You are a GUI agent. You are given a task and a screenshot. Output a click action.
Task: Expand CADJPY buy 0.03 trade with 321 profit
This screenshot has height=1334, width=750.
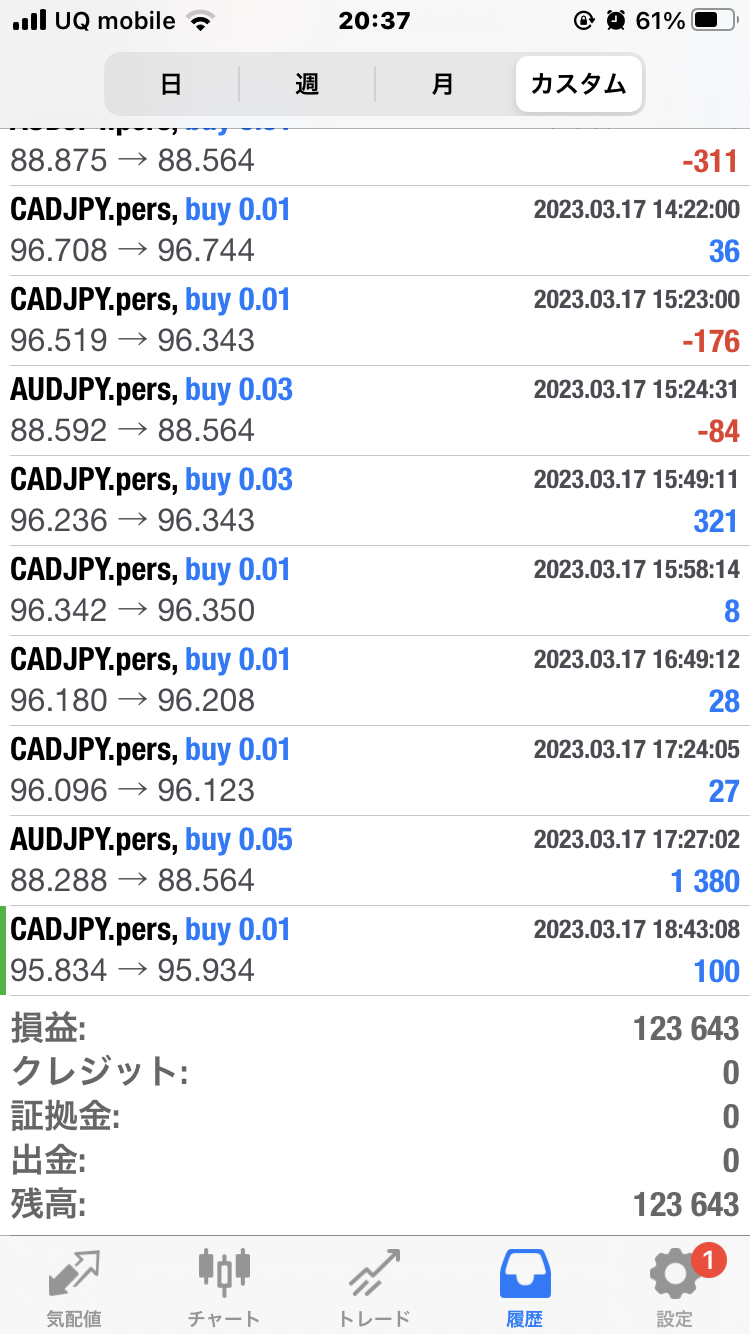tap(375, 500)
